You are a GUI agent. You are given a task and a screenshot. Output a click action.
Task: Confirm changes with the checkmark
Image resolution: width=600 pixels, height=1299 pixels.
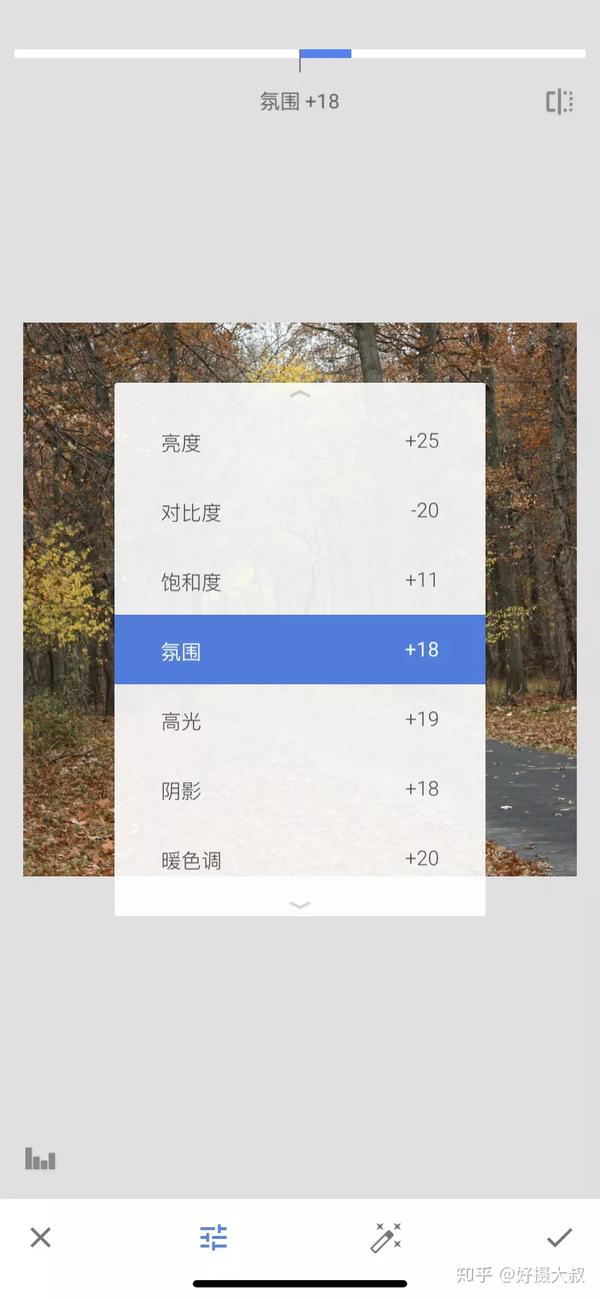(x=559, y=1237)
